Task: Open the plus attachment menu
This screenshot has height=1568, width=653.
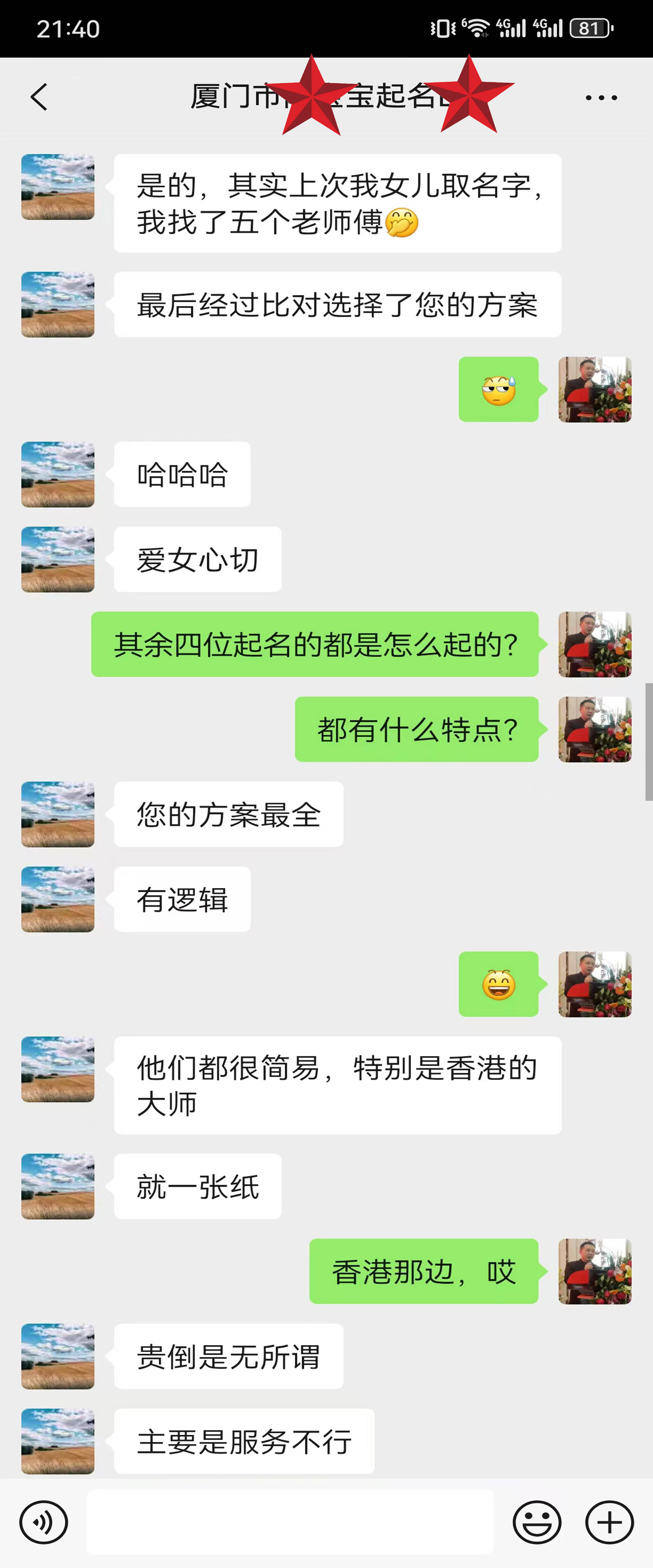Action: (609, 1522)
